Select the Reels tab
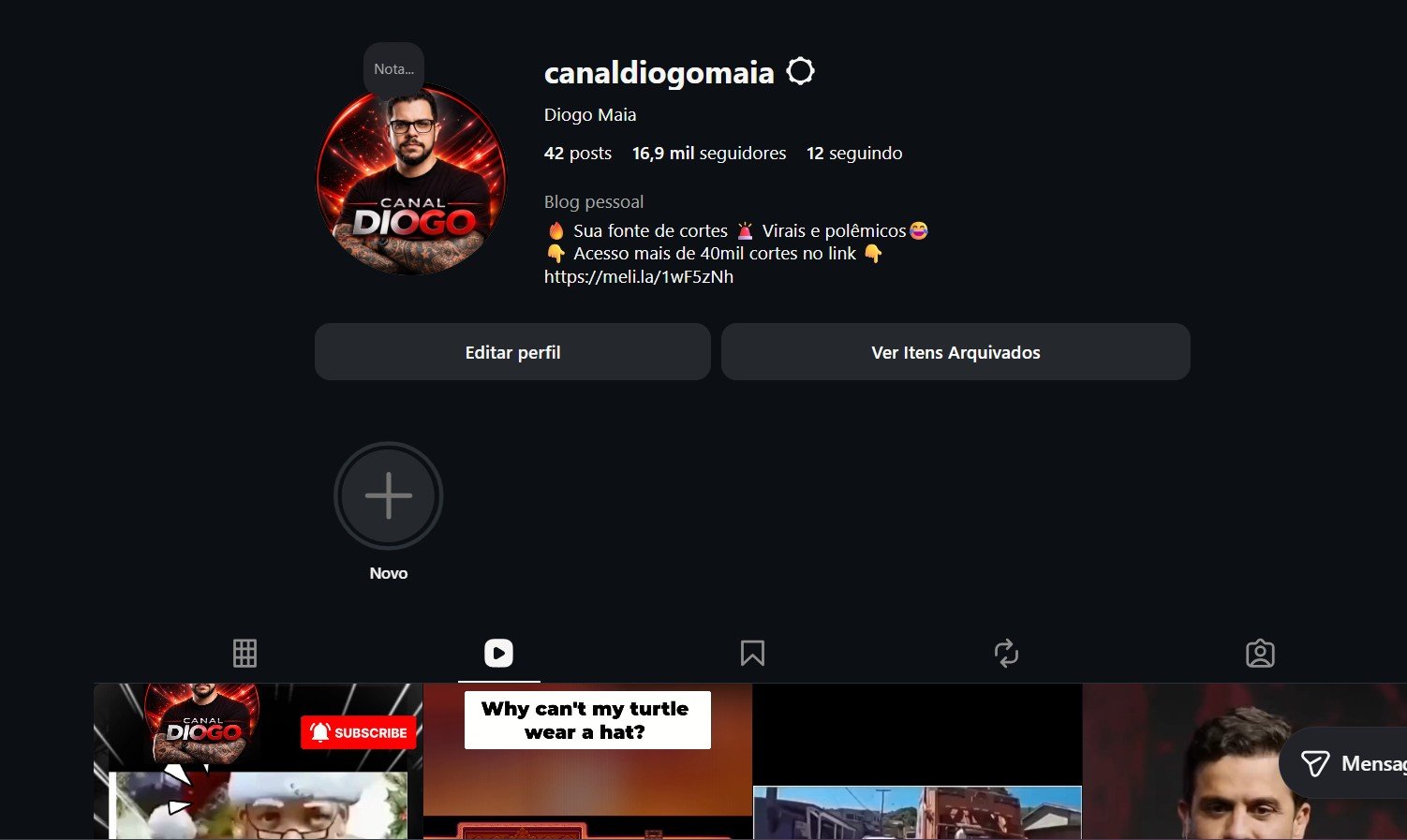 tap(498, 653)
